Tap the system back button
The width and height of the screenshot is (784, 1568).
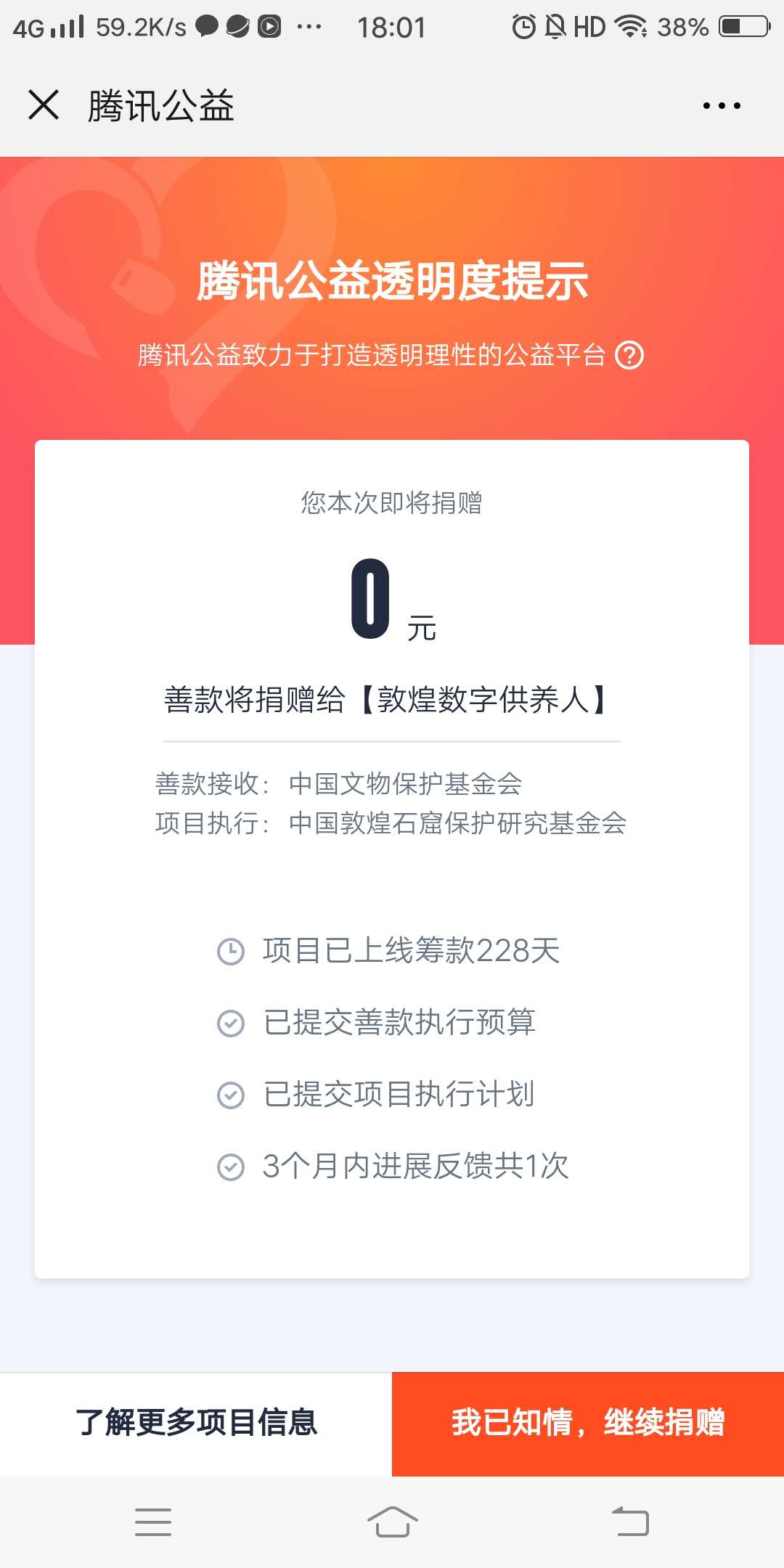(x=630, y=1522)
